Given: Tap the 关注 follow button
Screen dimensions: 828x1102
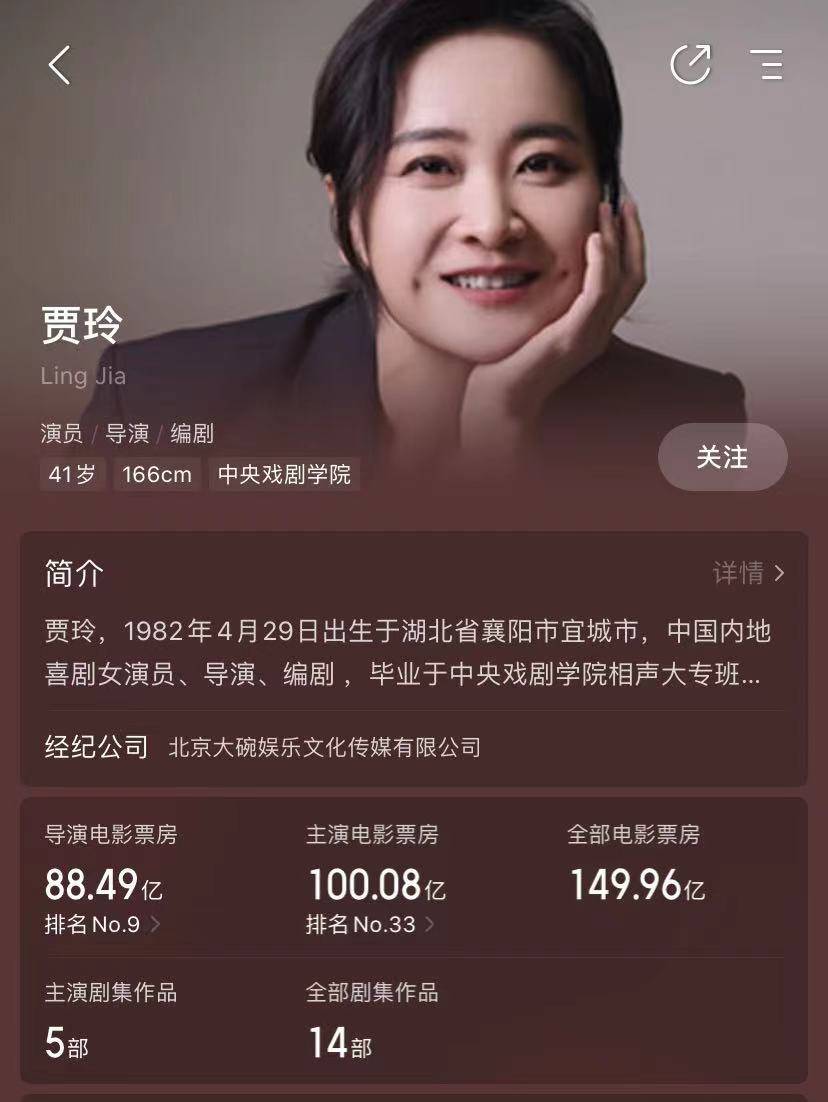Looking at the screenshot, I should (x=722, y=457).
